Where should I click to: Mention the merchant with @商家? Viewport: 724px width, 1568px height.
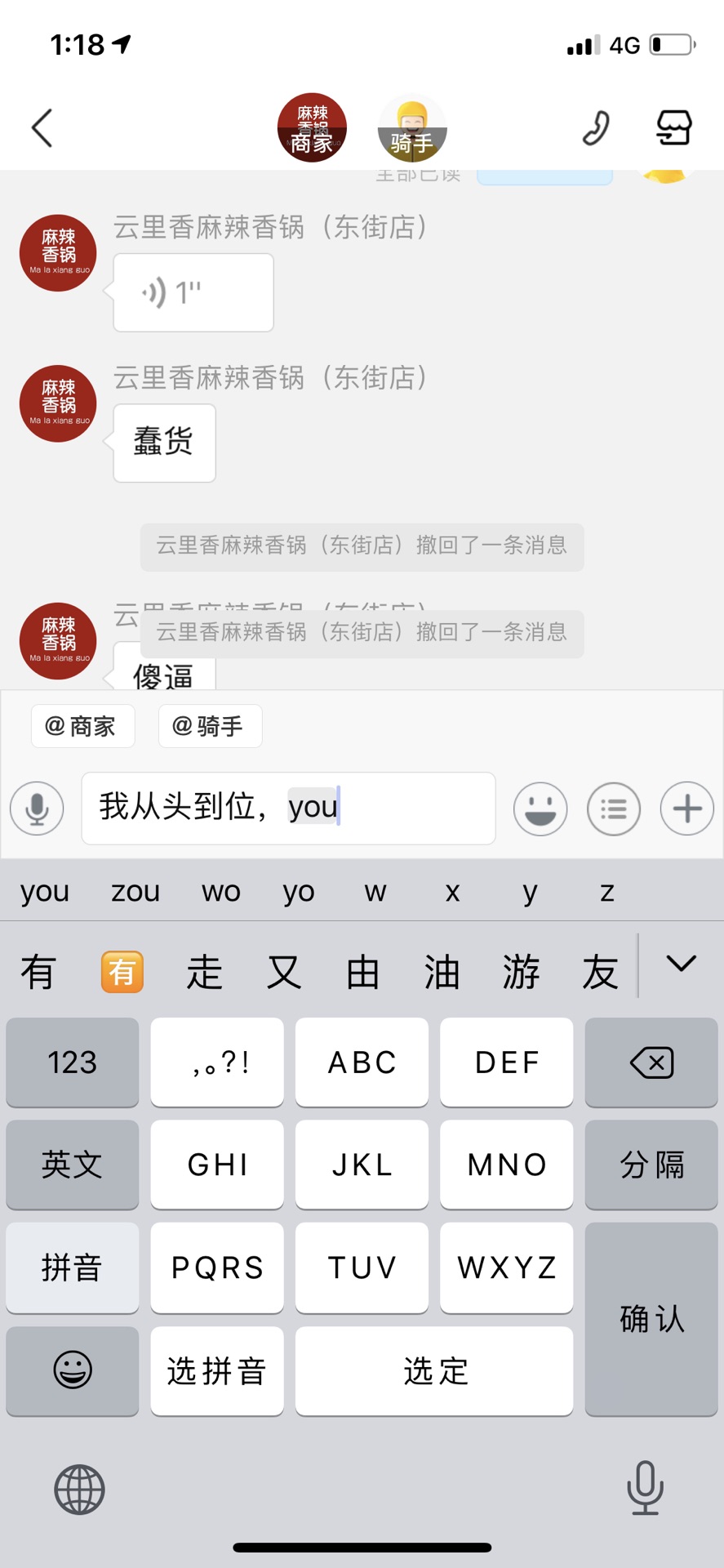tap(82, 726)
